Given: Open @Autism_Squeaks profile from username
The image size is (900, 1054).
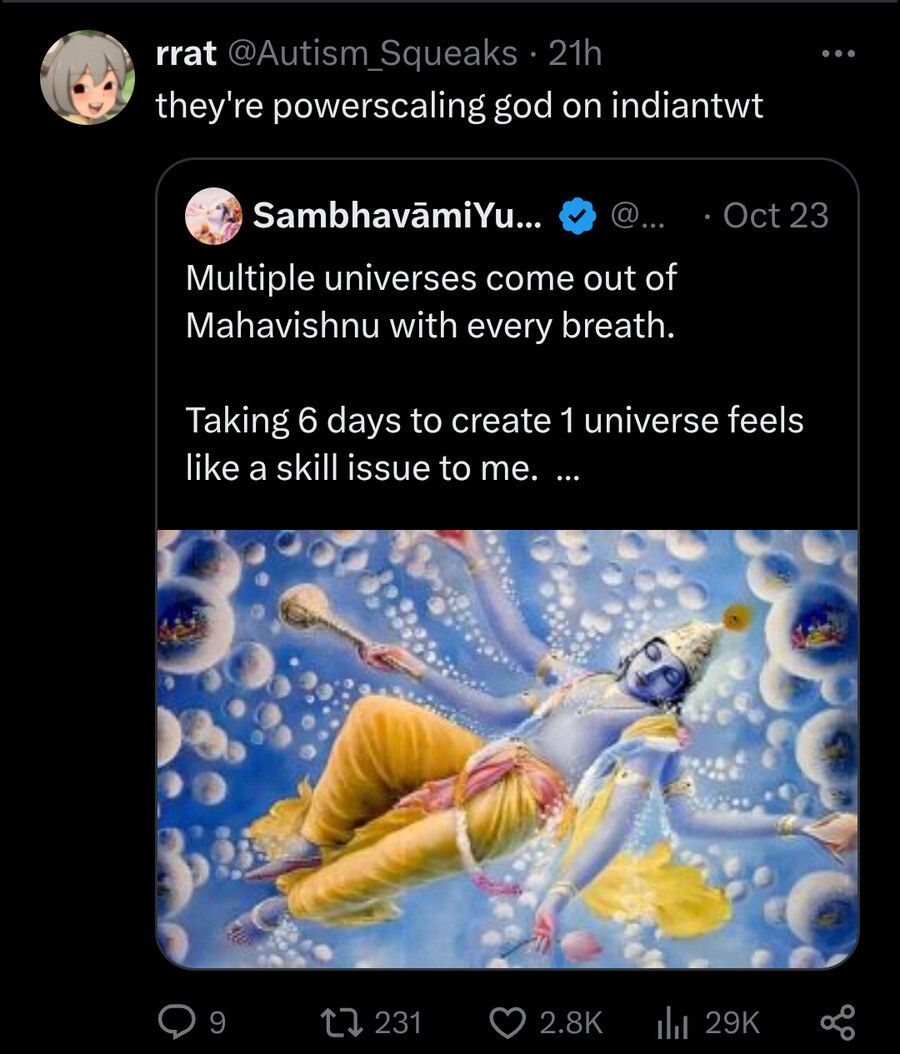Looking at the screenshot, I should click(374, 53).
